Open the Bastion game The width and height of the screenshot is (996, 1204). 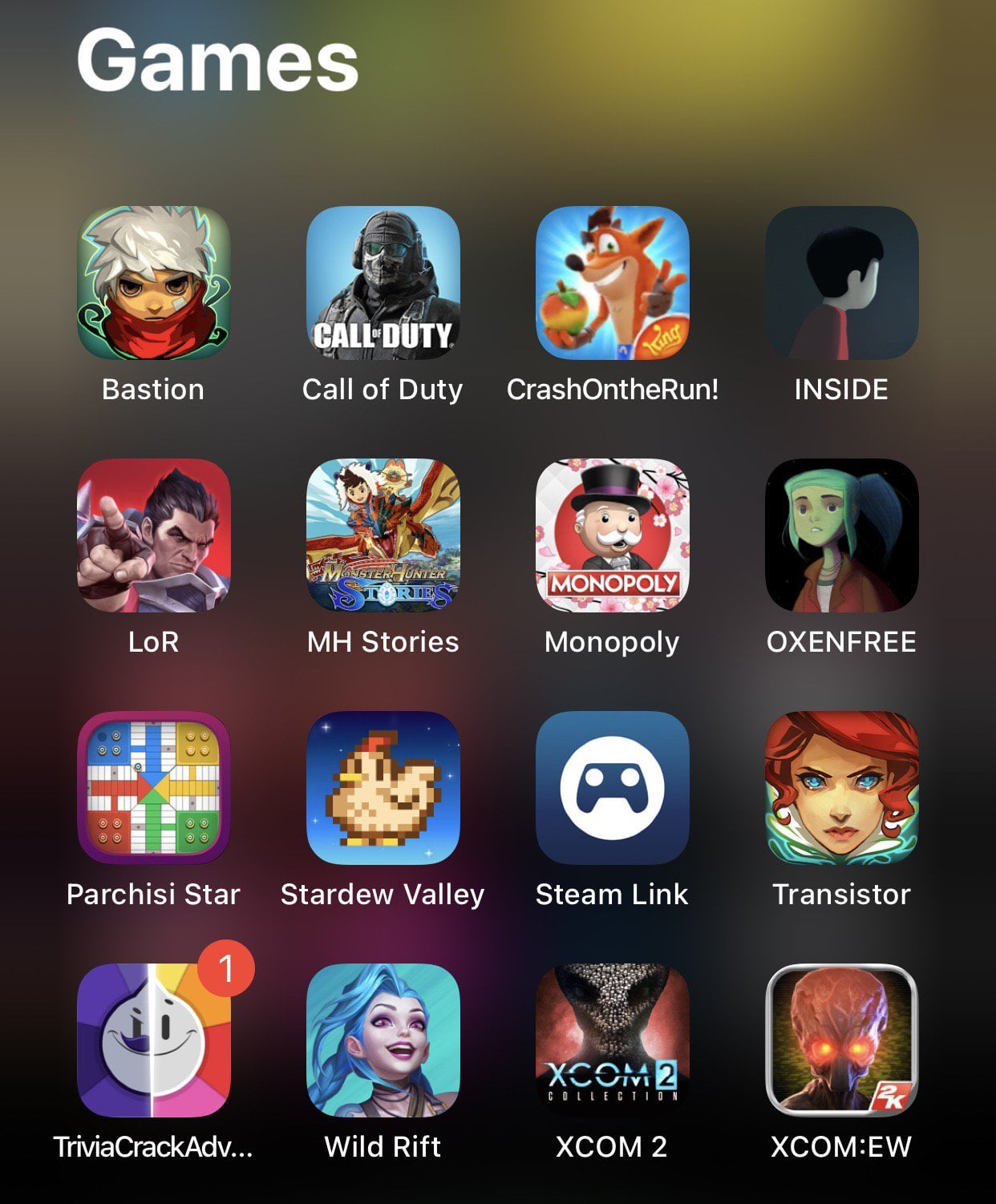click(x=153, y=283)
